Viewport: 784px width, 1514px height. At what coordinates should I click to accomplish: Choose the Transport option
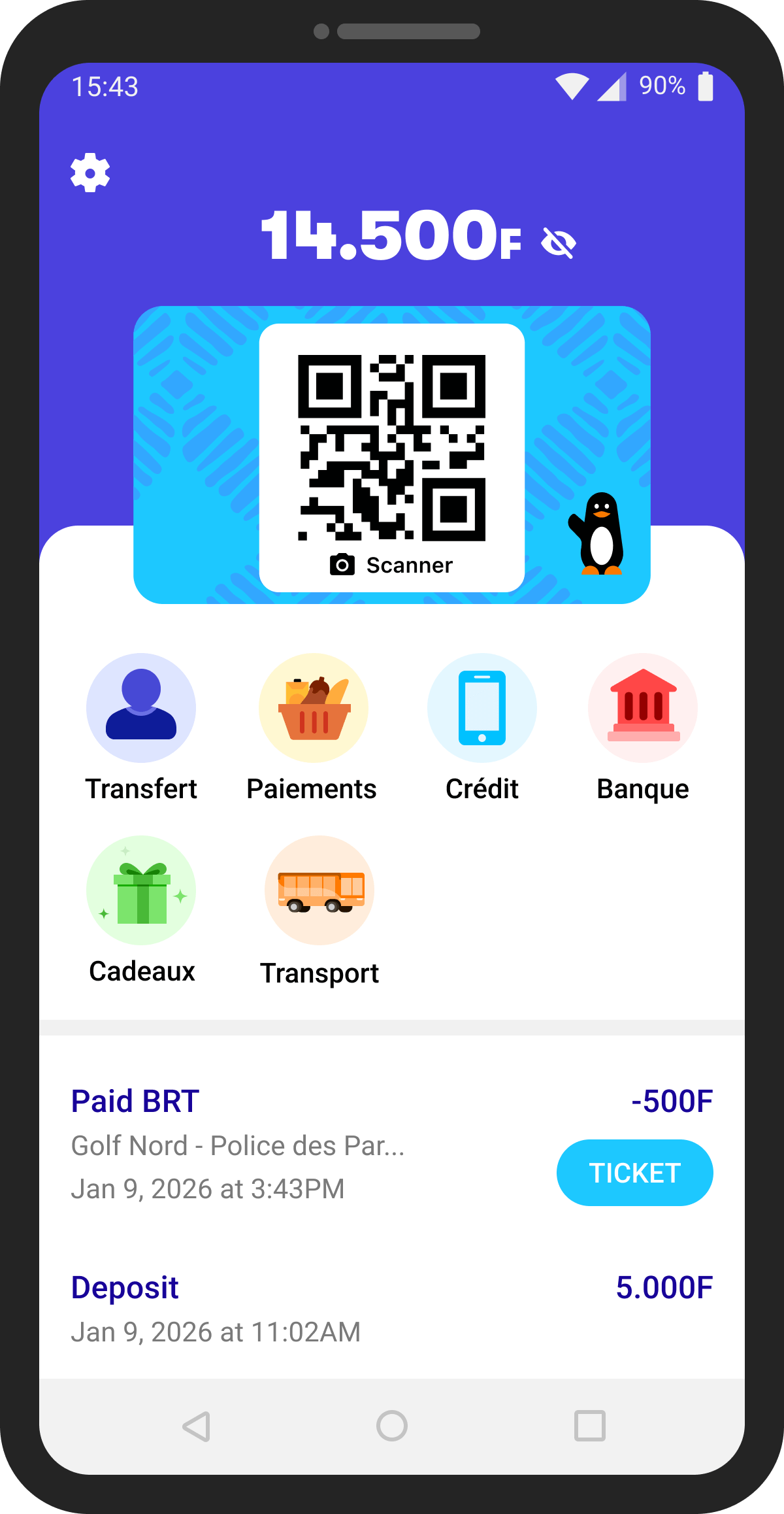[x=319, y=890]
